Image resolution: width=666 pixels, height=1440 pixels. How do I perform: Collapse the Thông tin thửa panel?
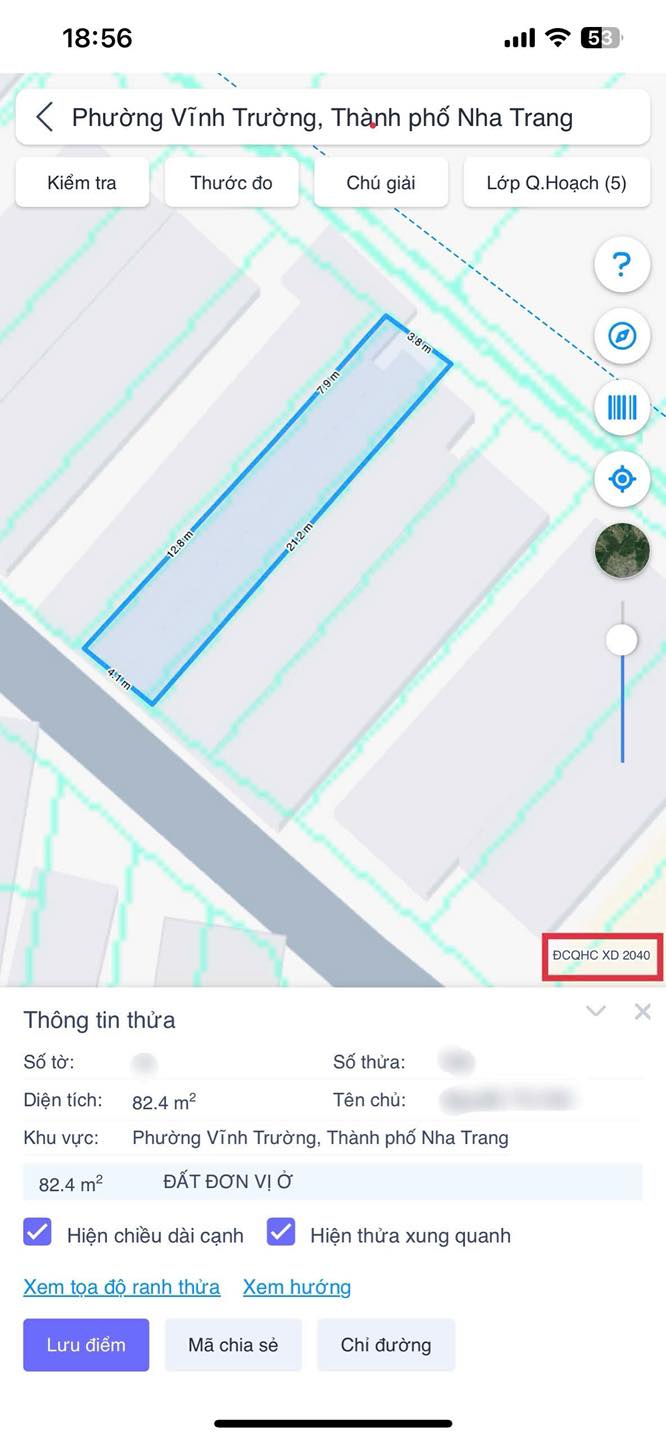click(x=596, y=1011)
